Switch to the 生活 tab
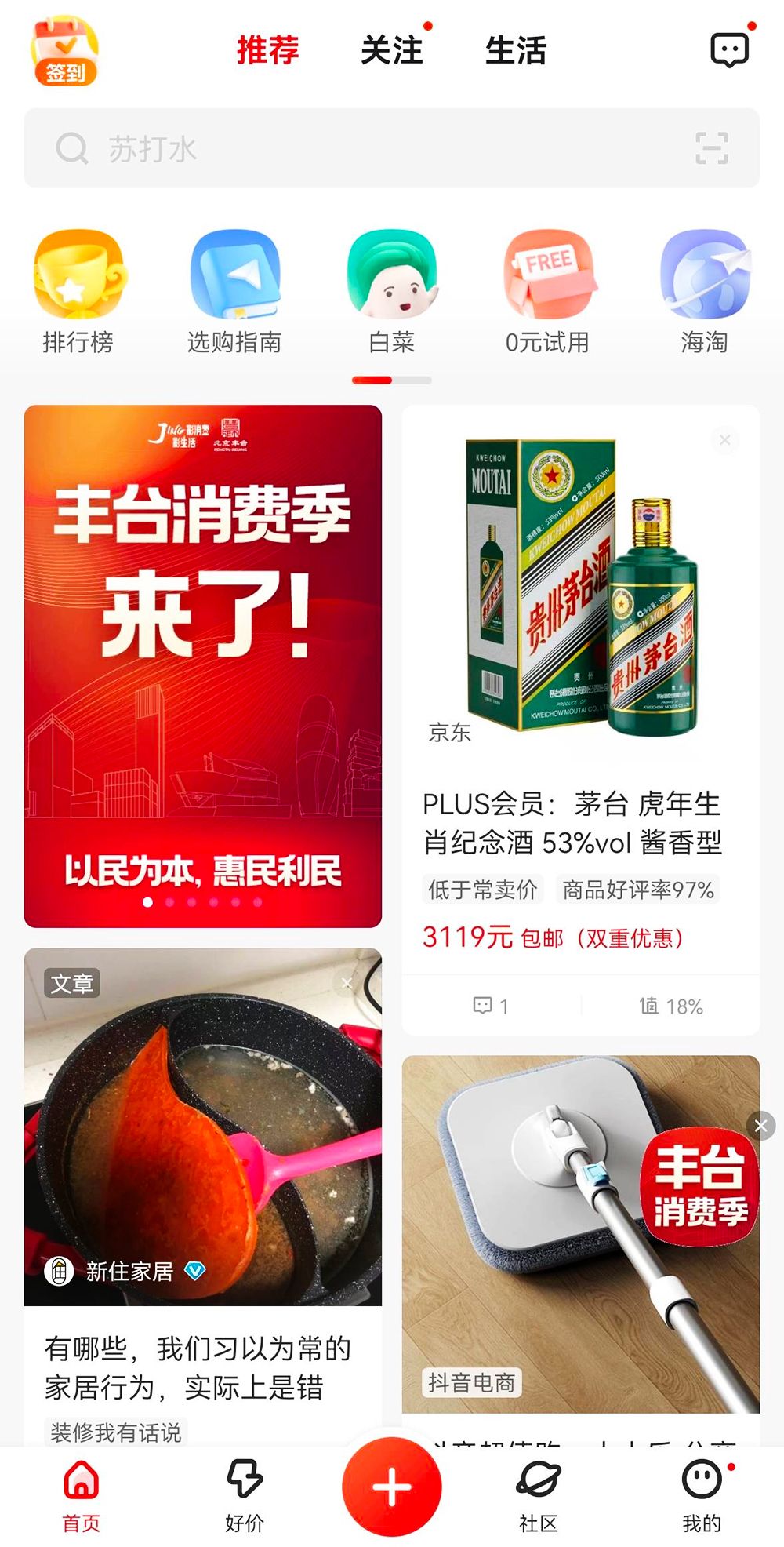 (517, 50)
